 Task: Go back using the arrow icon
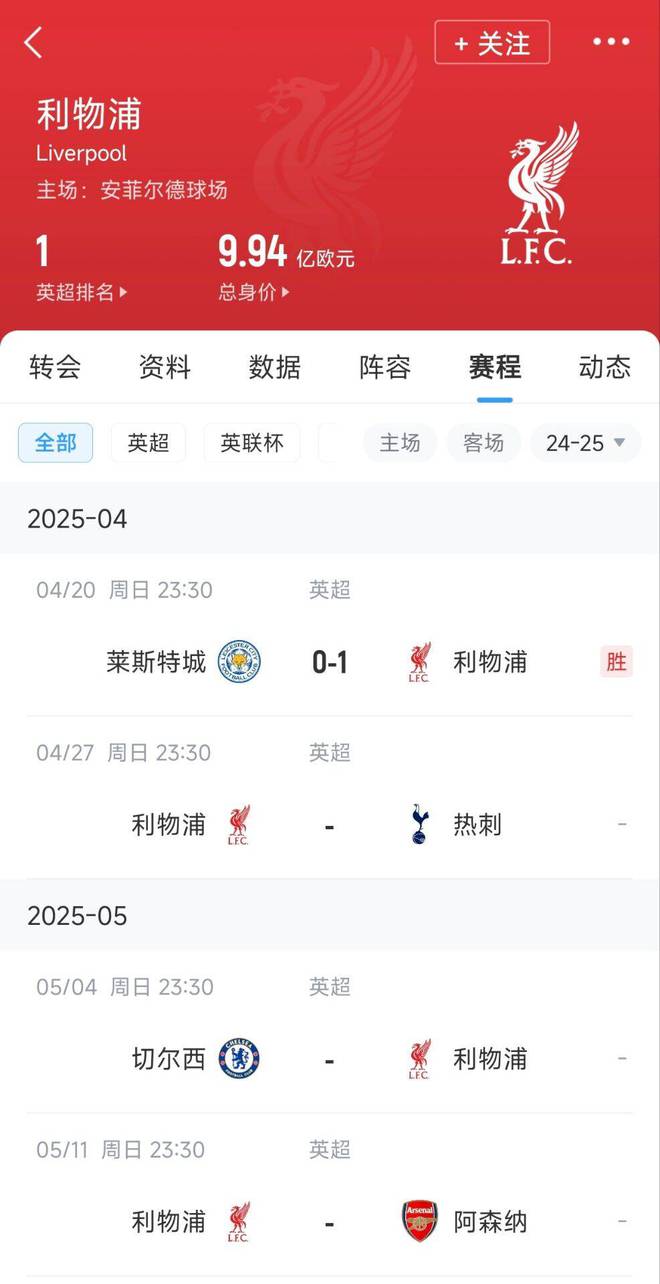pyautogui.click(x=34, y=43)
